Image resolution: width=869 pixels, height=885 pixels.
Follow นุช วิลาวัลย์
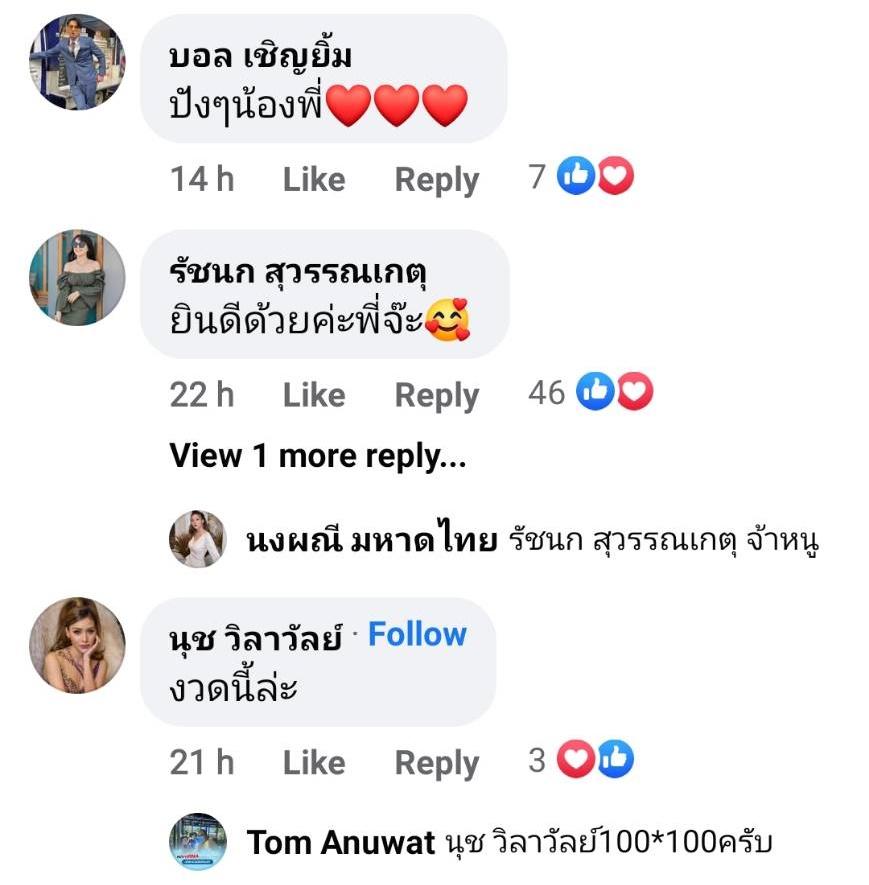coord(417,634)
